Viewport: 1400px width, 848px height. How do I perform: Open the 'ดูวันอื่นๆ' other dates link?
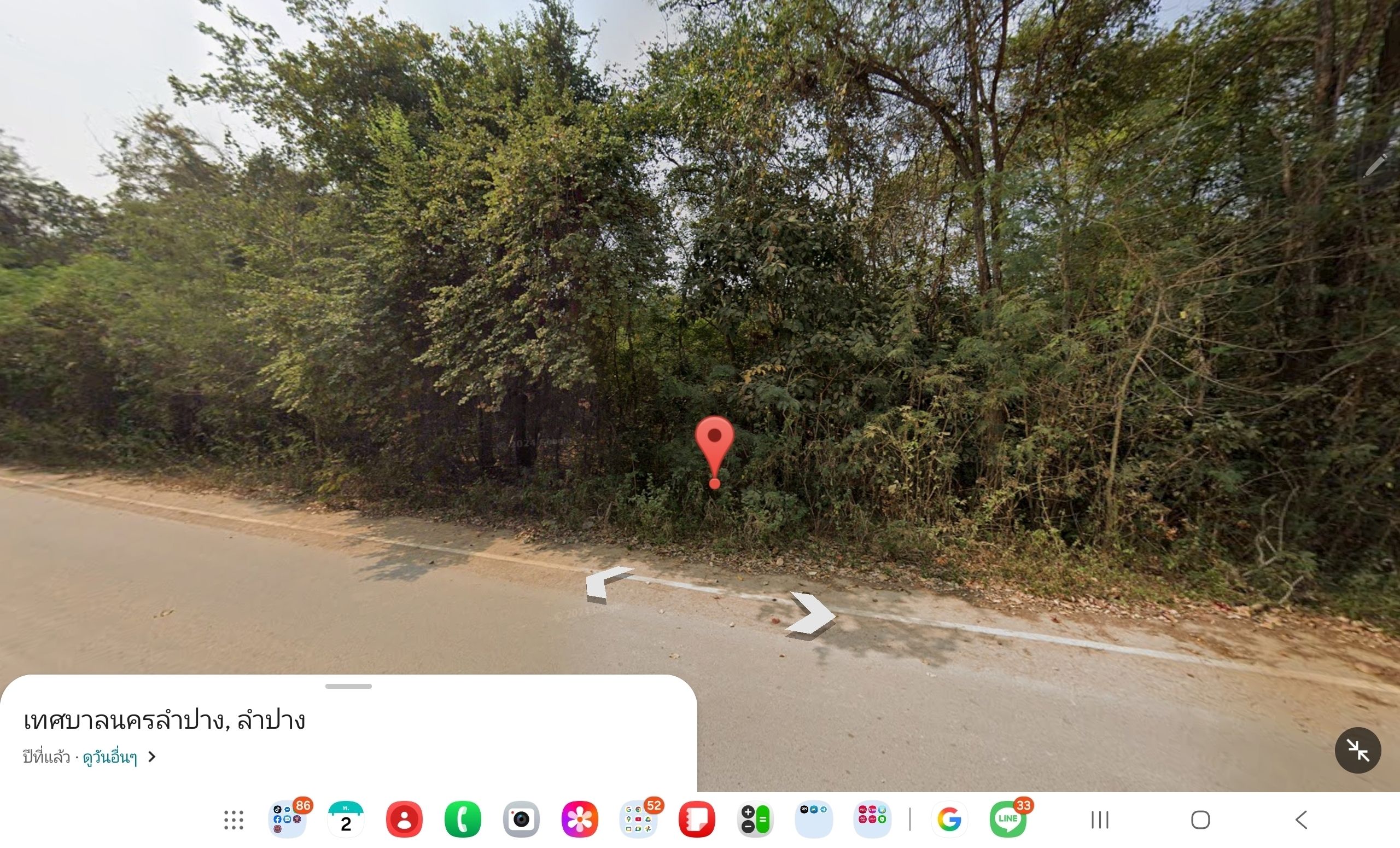click(110, 758)
